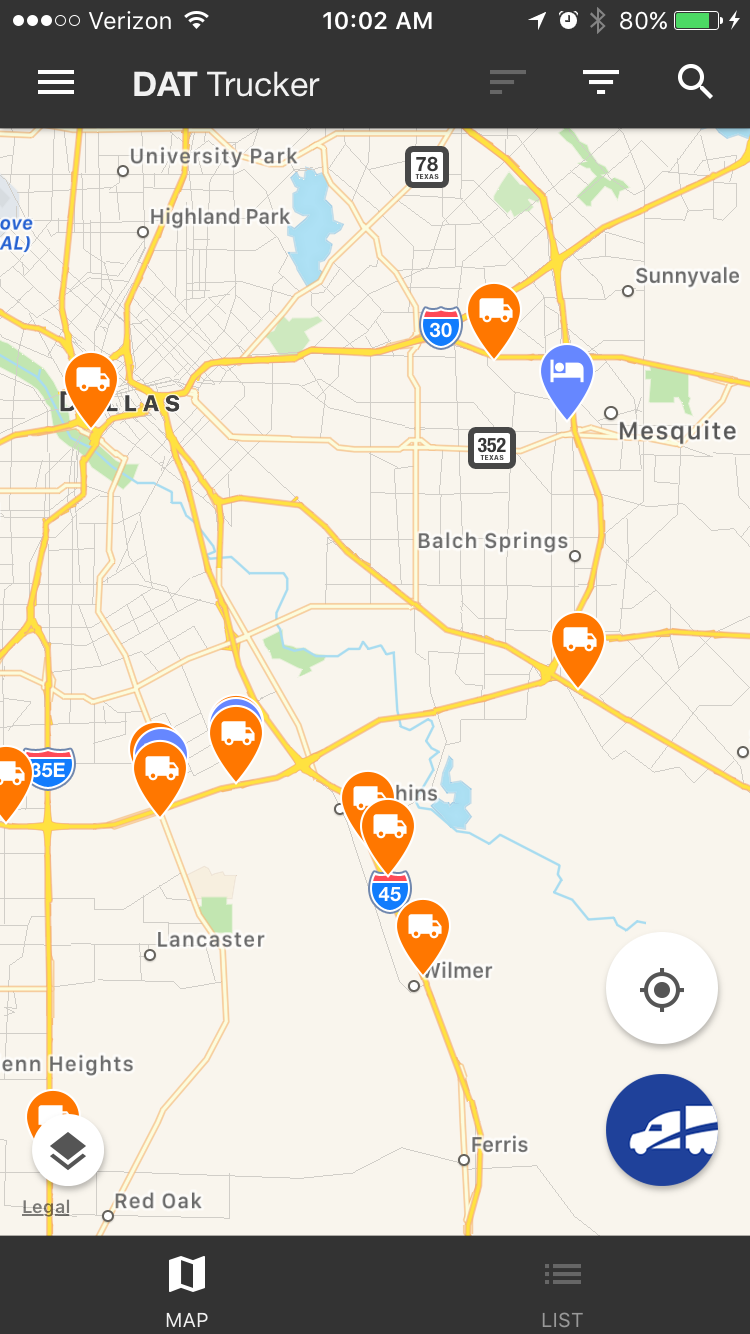
Task: Switch to the LIST tab
Action: 562,1287
